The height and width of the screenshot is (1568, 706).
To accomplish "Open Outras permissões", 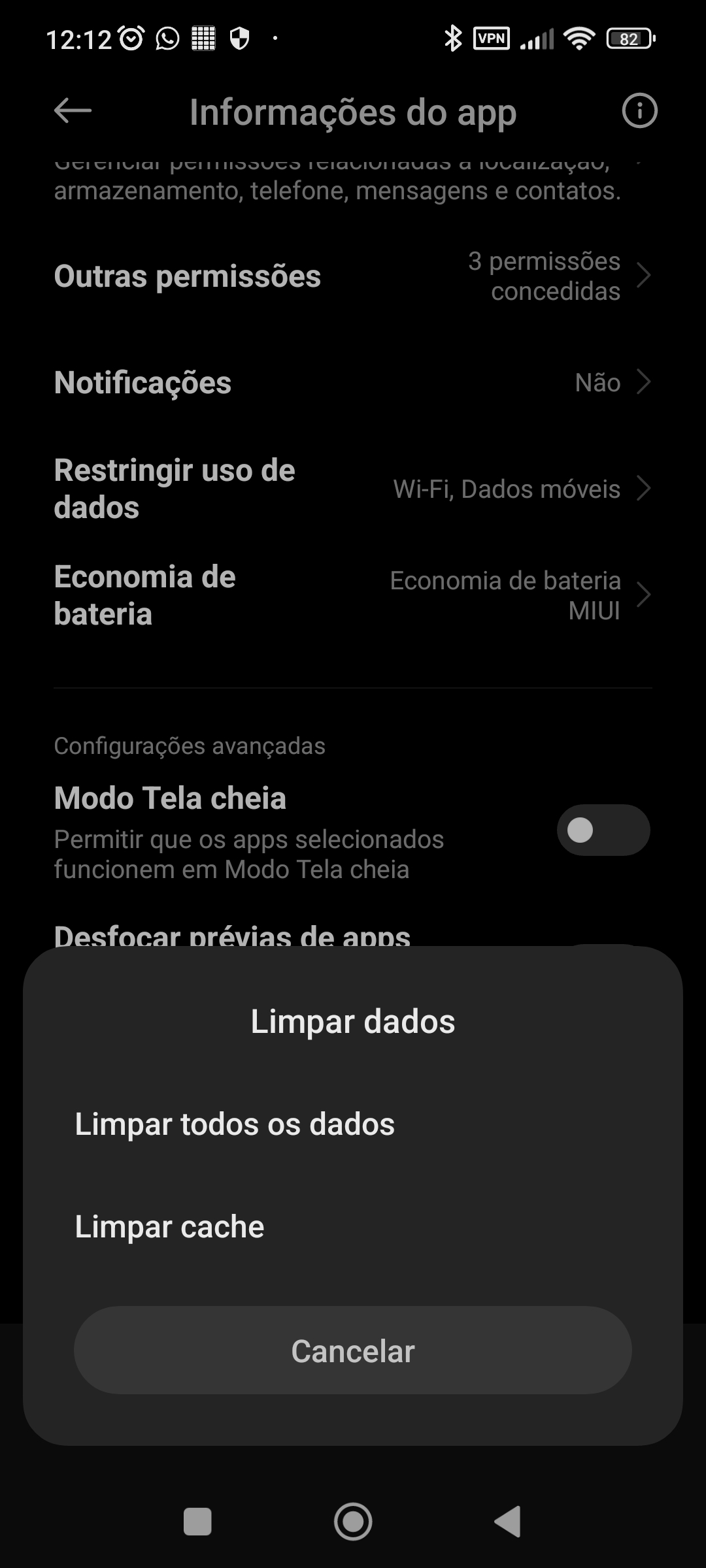I will pyautogui.click(x=353, y=276).
